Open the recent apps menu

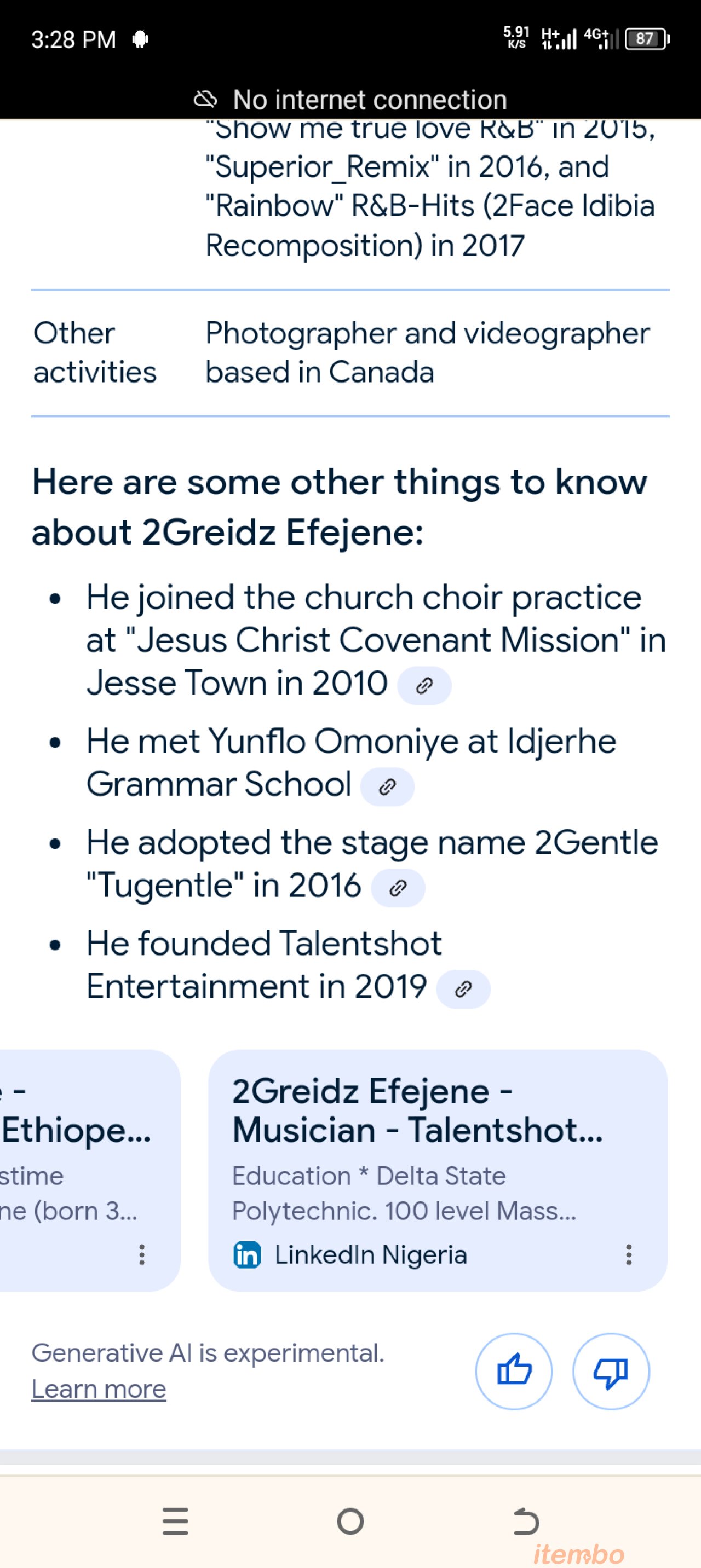[175, 1521]
